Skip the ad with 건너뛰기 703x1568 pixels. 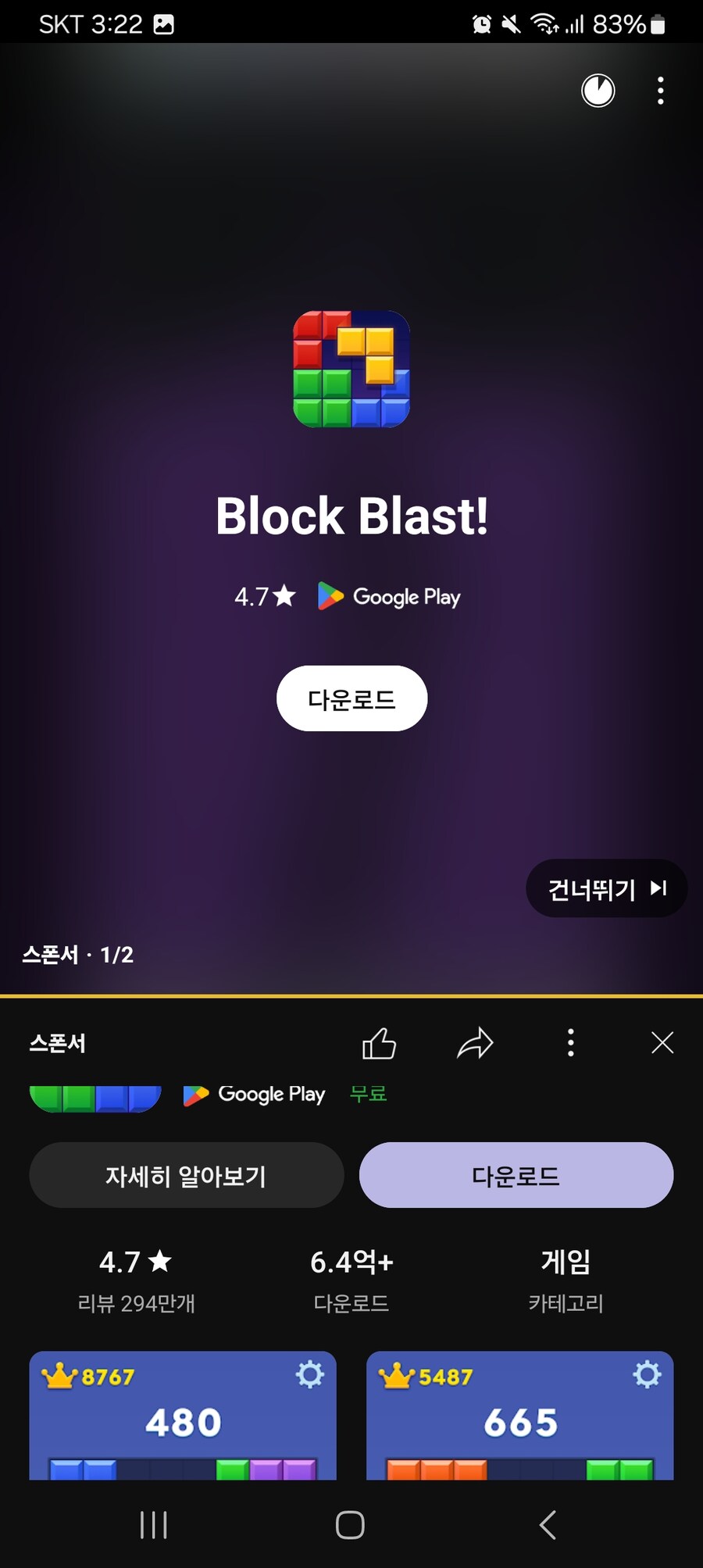tap(606, 888)
